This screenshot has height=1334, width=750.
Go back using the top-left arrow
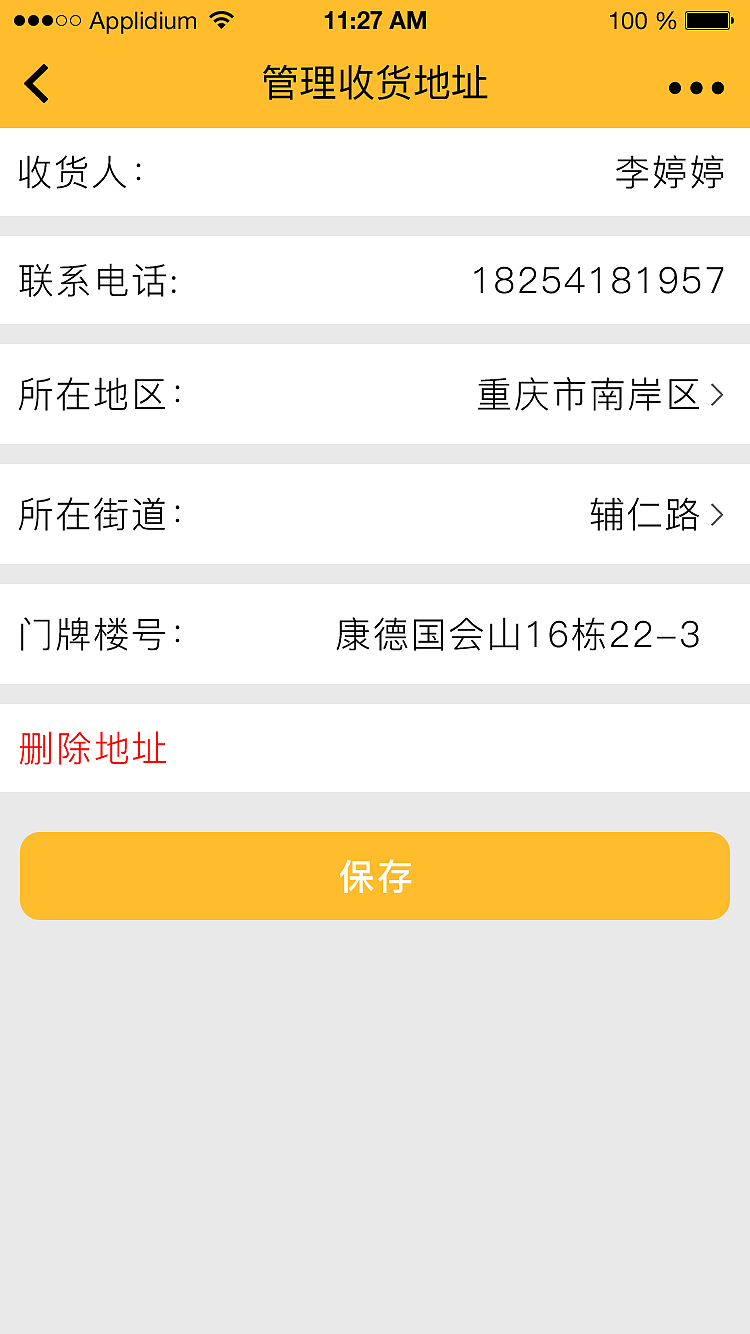pyautogui.click(x=37, y=84)
